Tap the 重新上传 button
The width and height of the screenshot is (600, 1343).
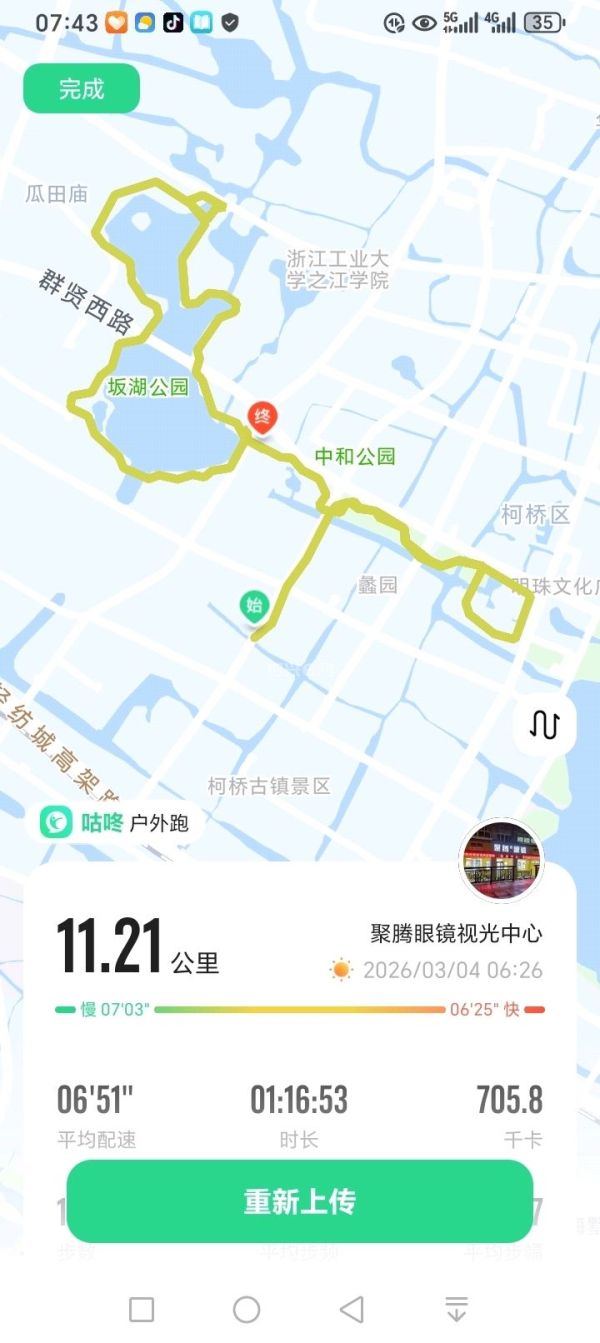tap(299, 1201)
